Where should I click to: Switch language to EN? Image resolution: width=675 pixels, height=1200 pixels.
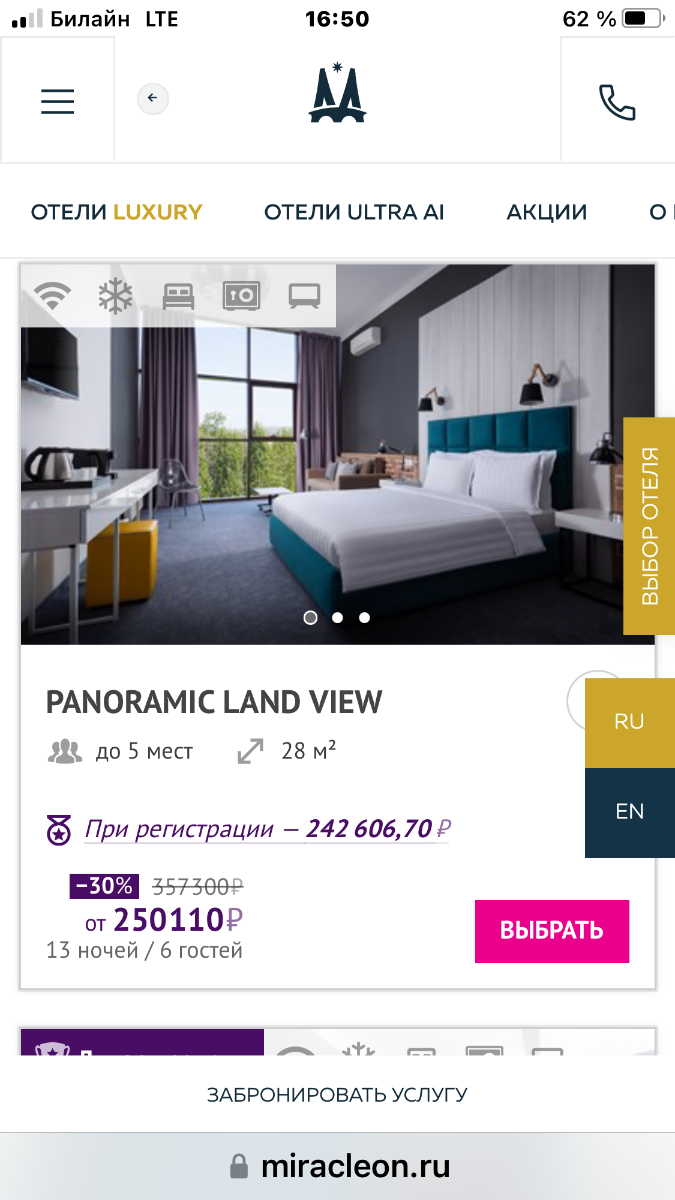(x=630, y=812)
